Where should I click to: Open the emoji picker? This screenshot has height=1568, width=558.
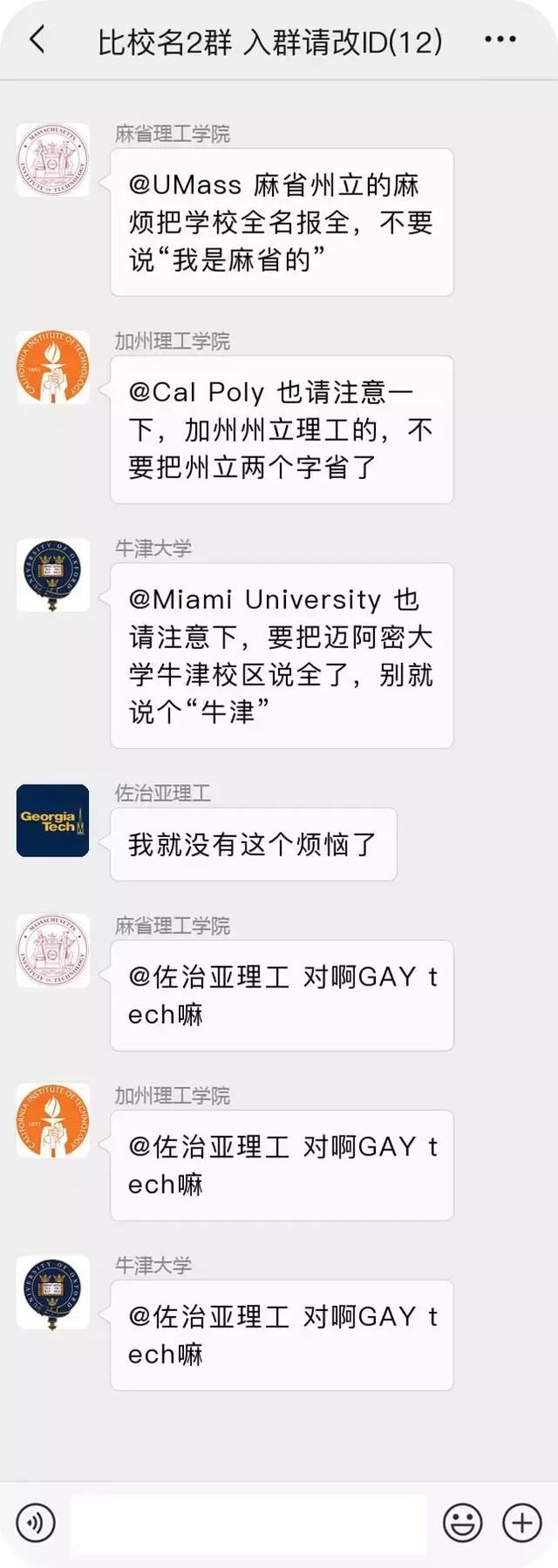(462, 1523)
